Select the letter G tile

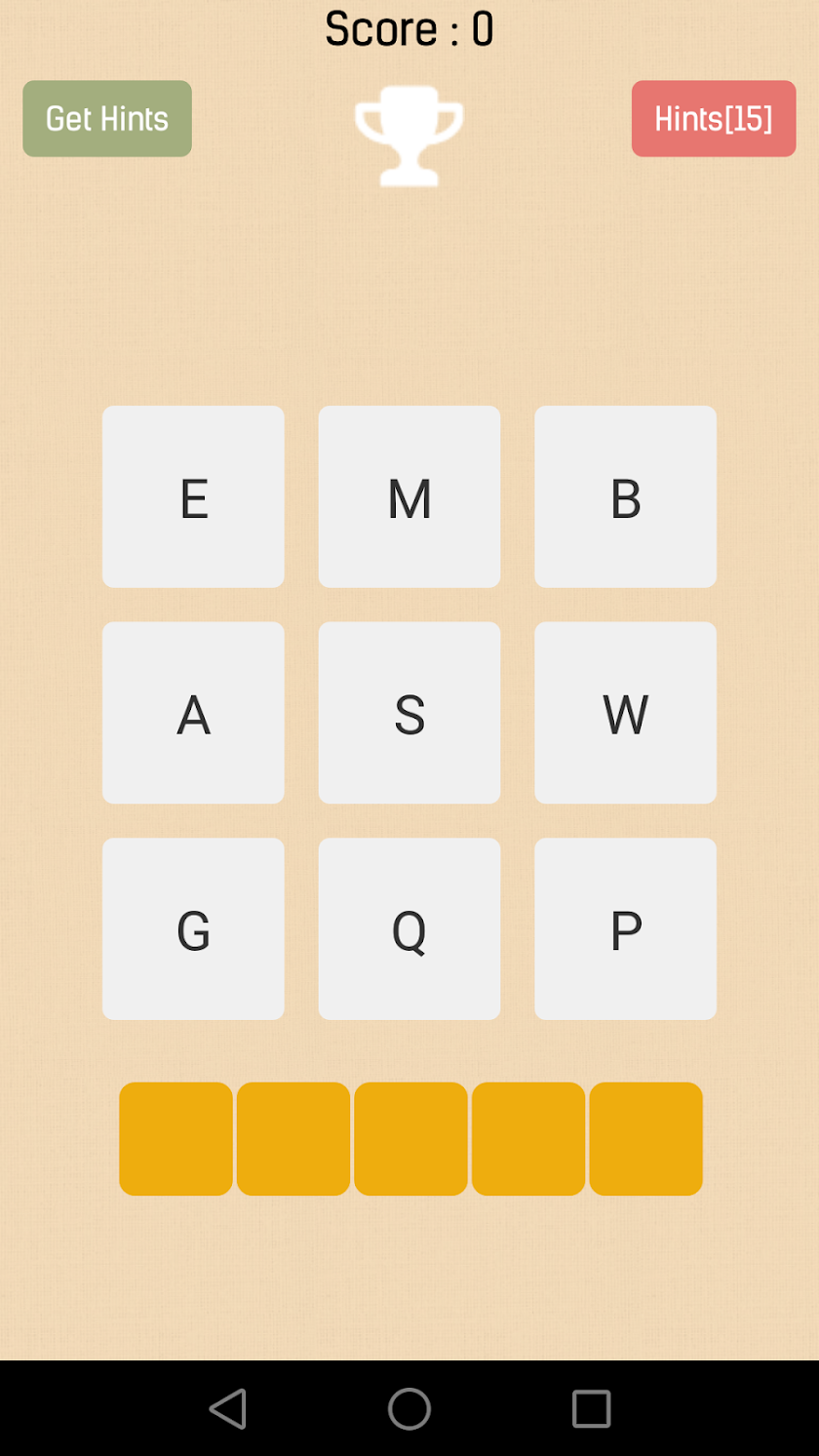pyautogui.click(x=193, y=928)
